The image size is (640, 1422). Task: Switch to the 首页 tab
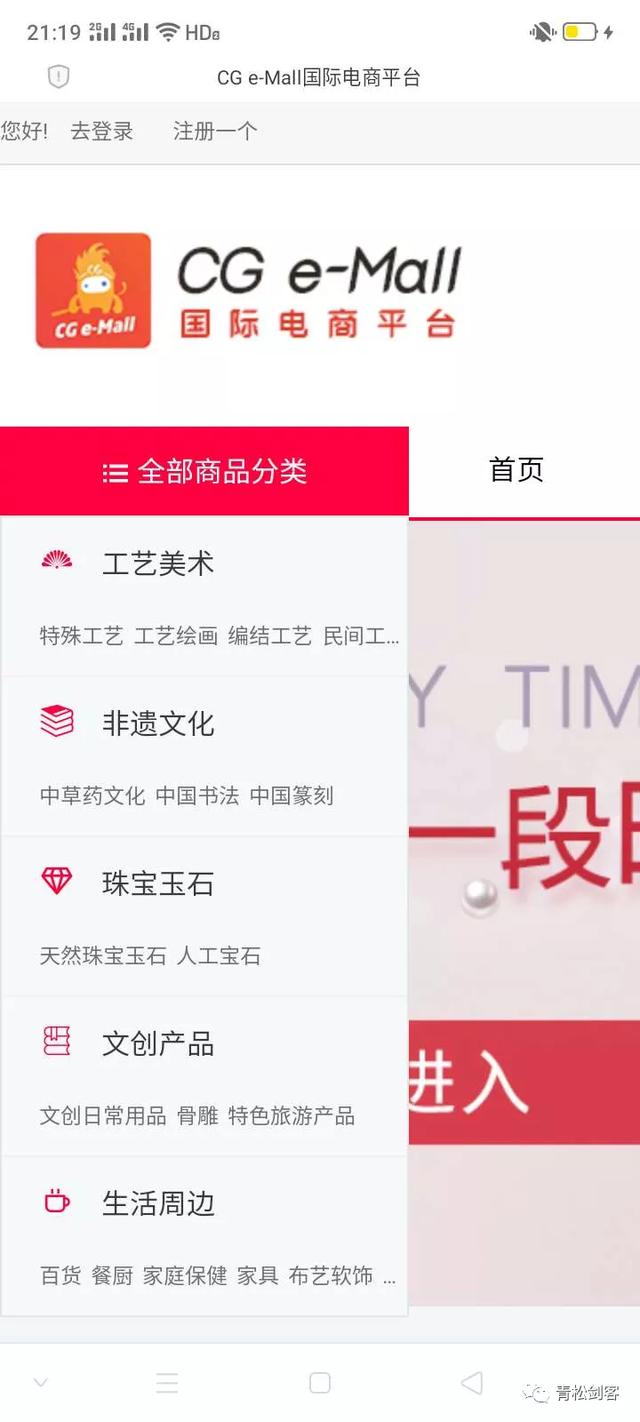(x=516, y=470)
